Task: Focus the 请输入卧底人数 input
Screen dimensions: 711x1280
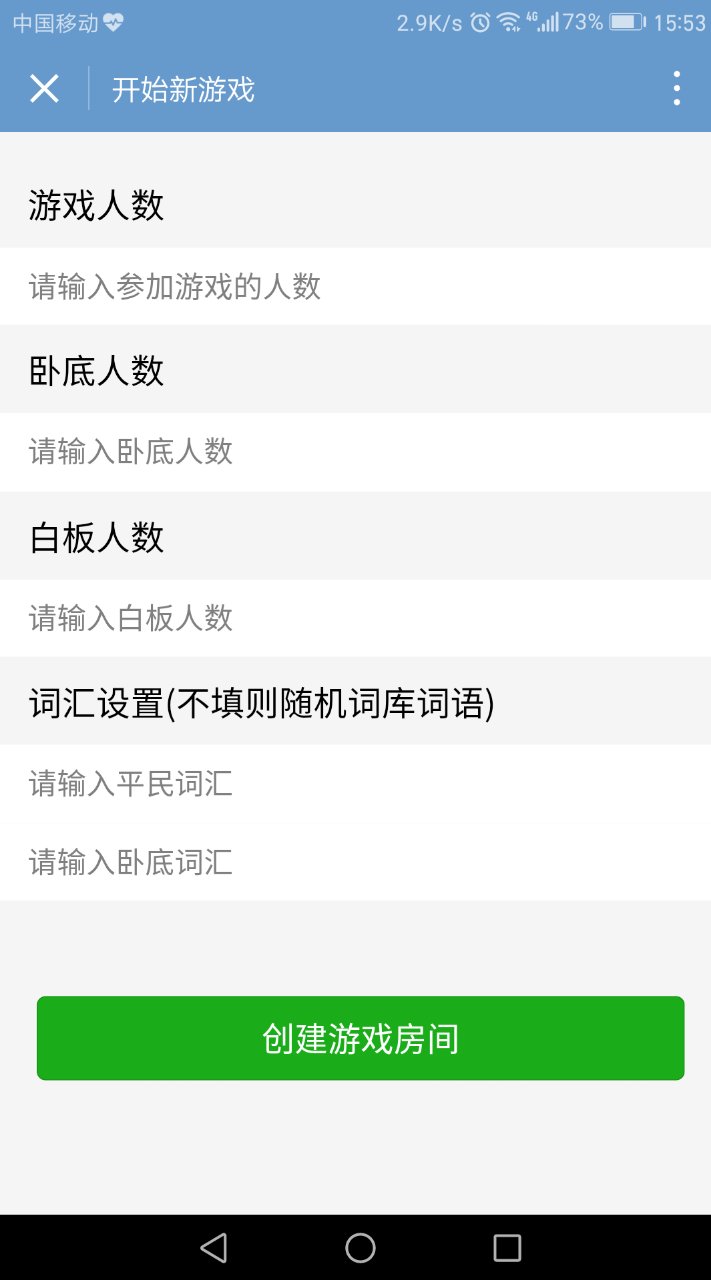Action: (355, 452)
